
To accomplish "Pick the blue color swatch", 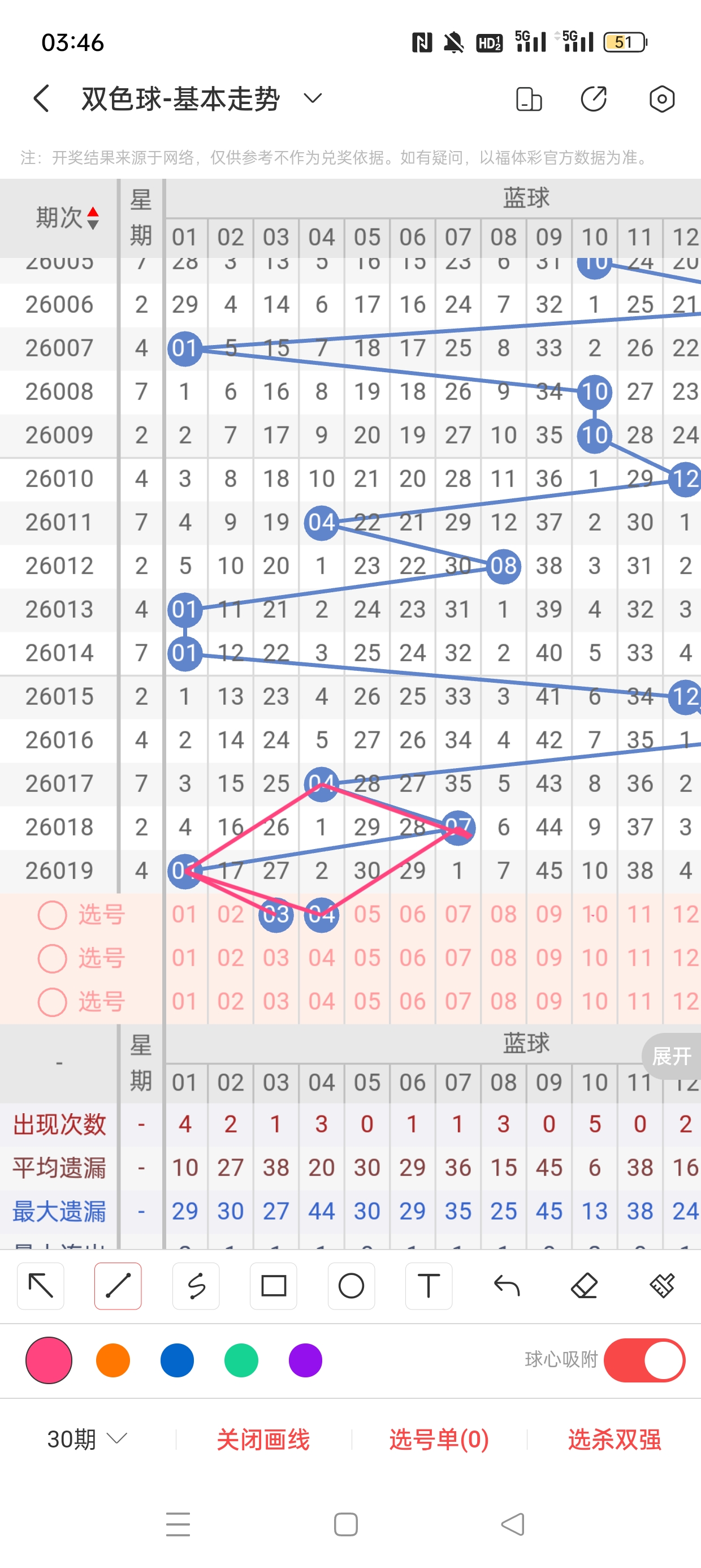I will coord(177,1360).
